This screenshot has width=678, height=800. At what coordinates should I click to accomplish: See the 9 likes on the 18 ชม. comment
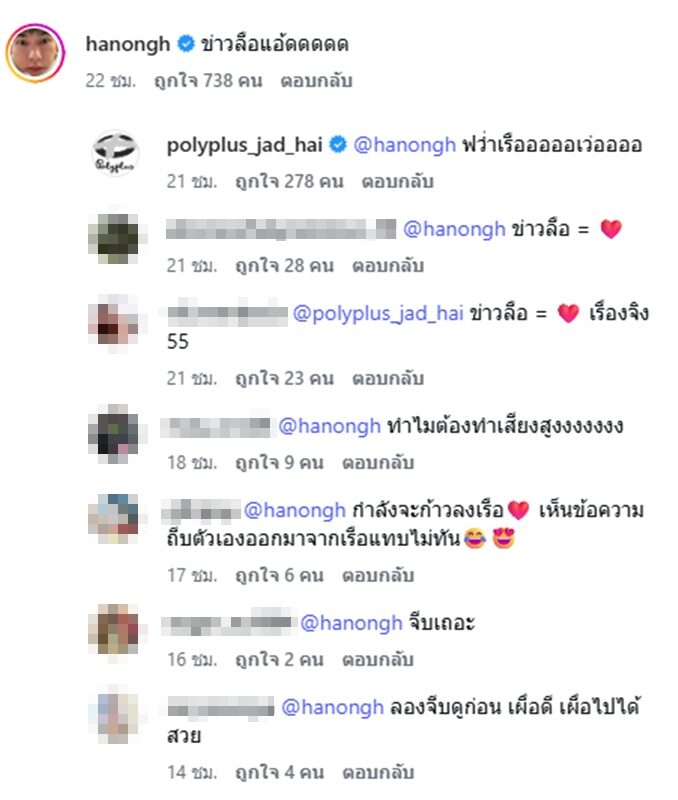[x=279, y=464]
